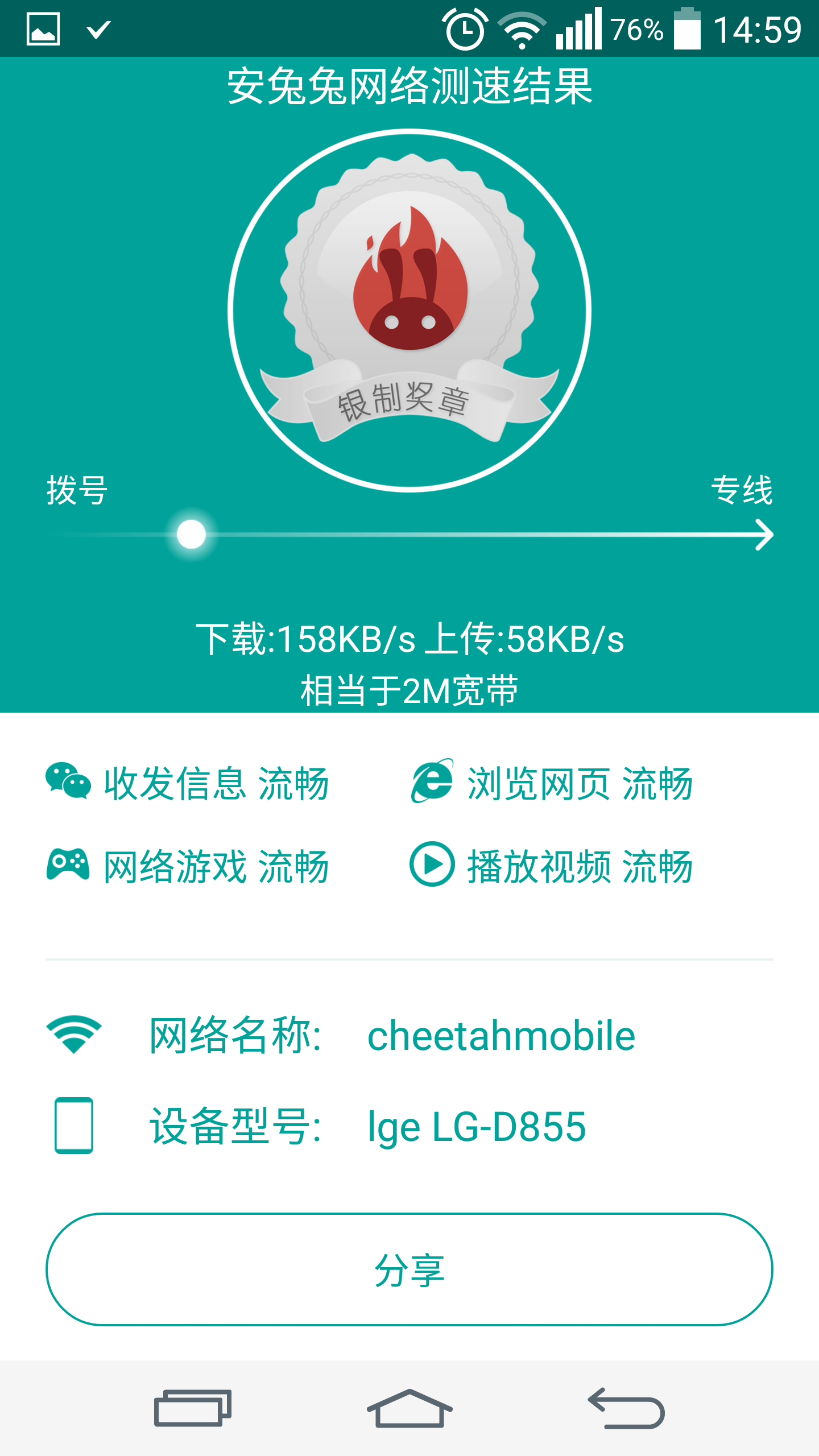Return to the home screen

(409, 1408)
